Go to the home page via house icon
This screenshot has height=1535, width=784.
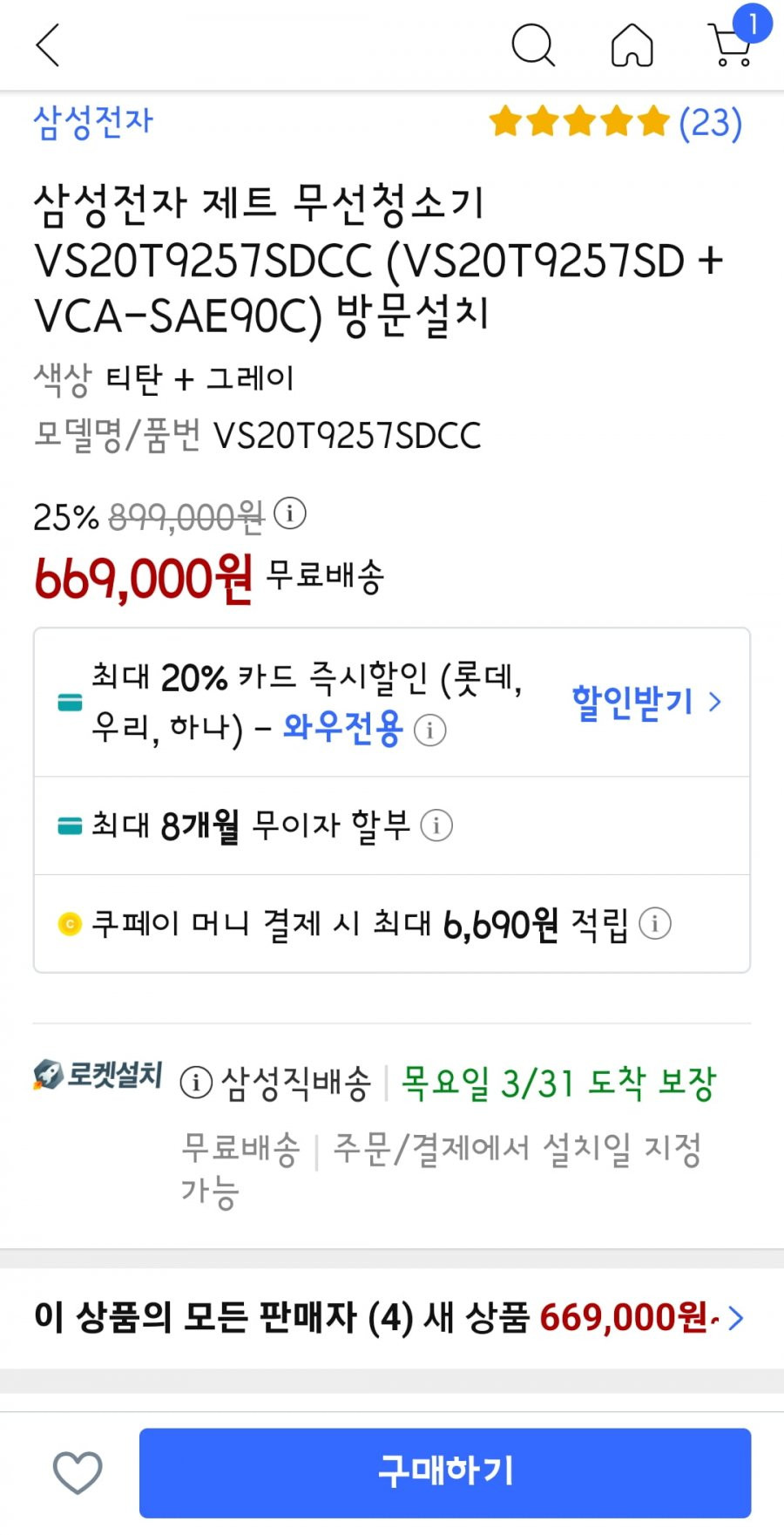pos(632,44)
